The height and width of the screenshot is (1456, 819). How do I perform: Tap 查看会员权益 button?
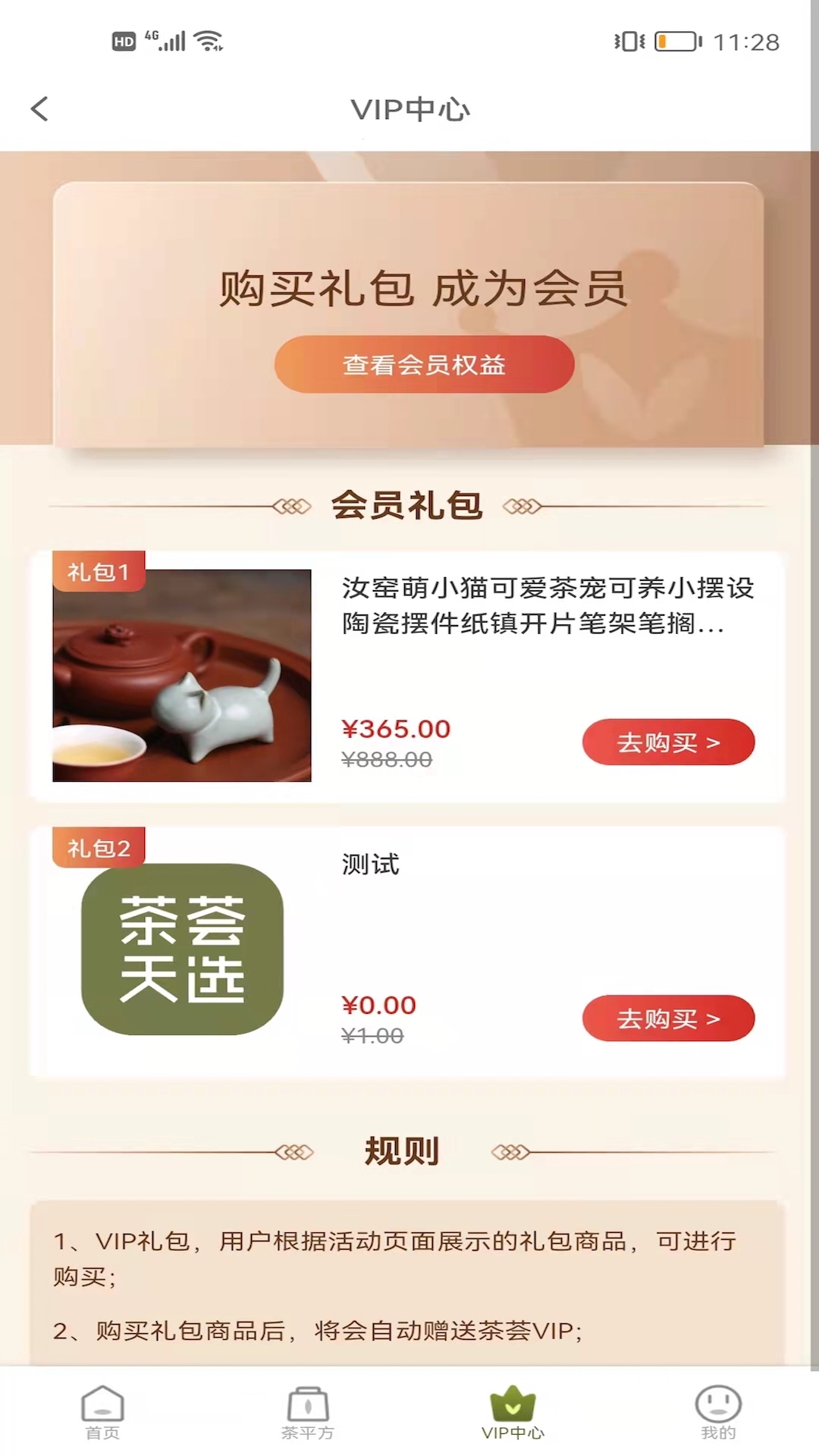click(x=424, y=365)
